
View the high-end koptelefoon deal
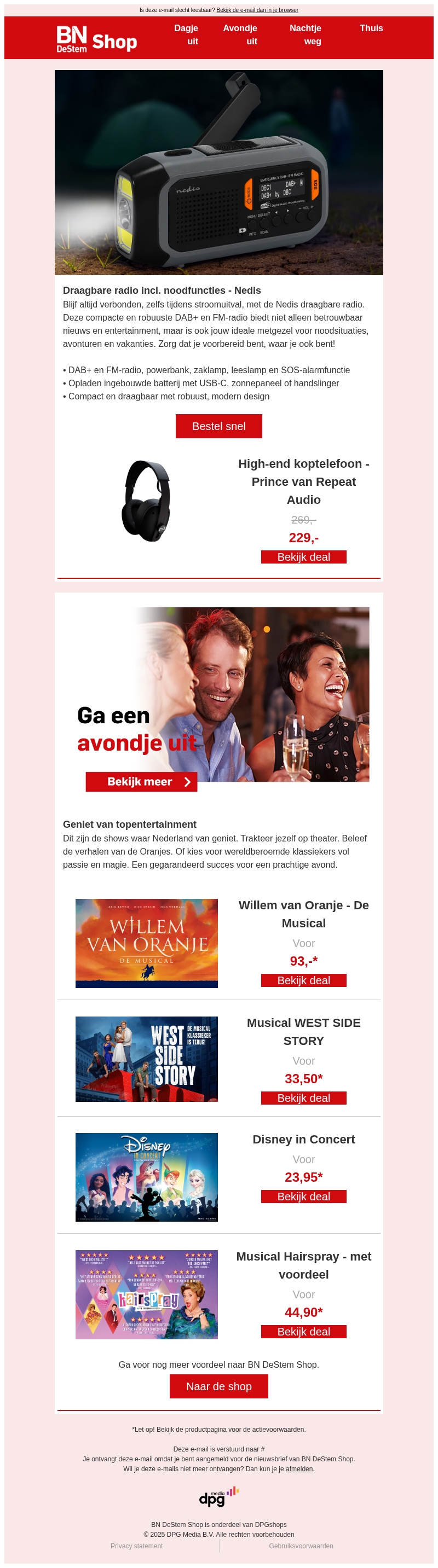(303, 557)
